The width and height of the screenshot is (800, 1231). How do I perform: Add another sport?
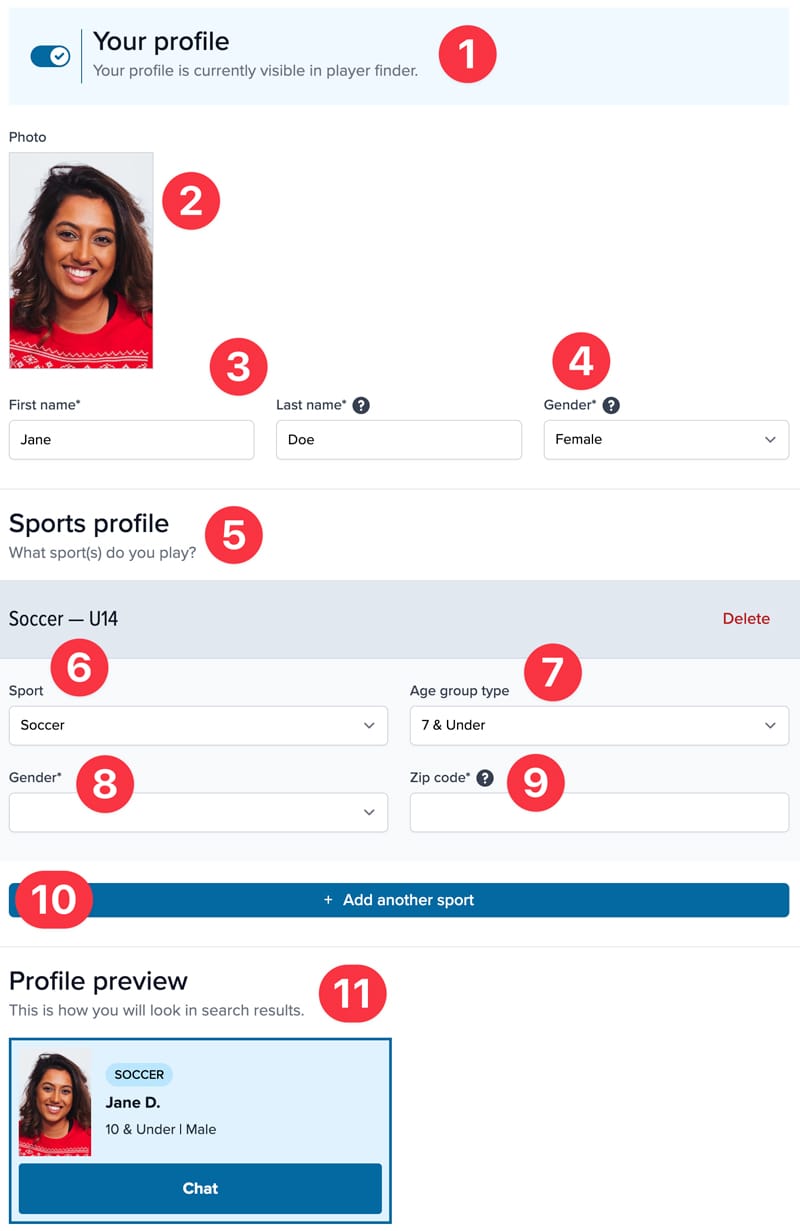click(399, 900)
